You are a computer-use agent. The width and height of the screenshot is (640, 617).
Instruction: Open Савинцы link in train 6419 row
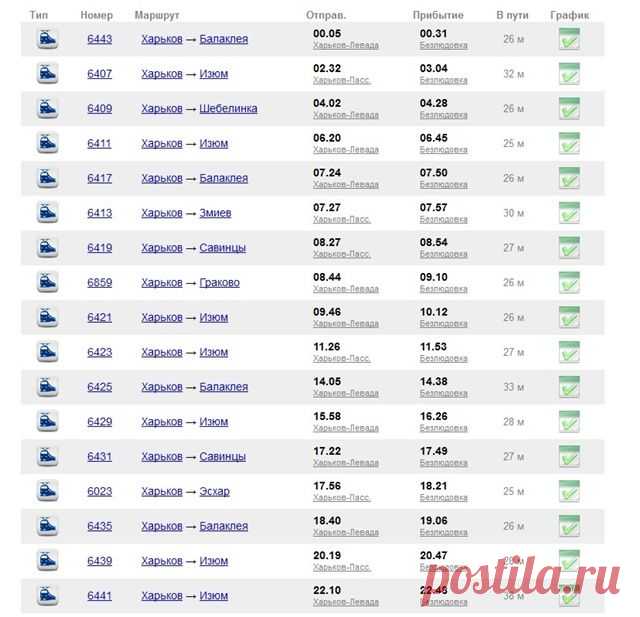click(x=222, y=248)
